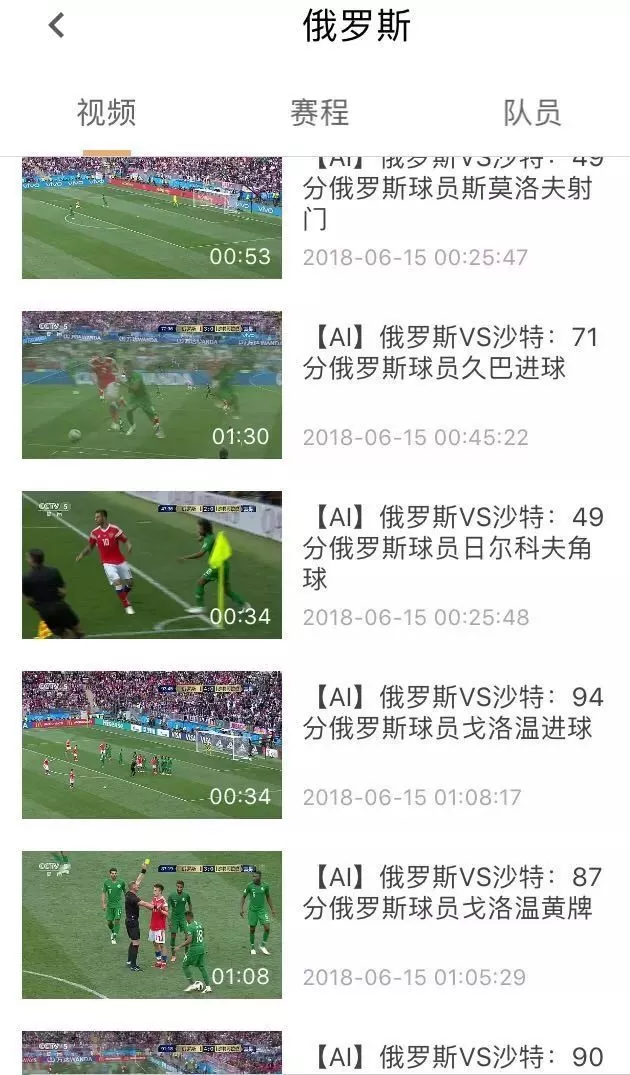
Task: Switch to the 赛程 tab
Action: tap(319, 112)
